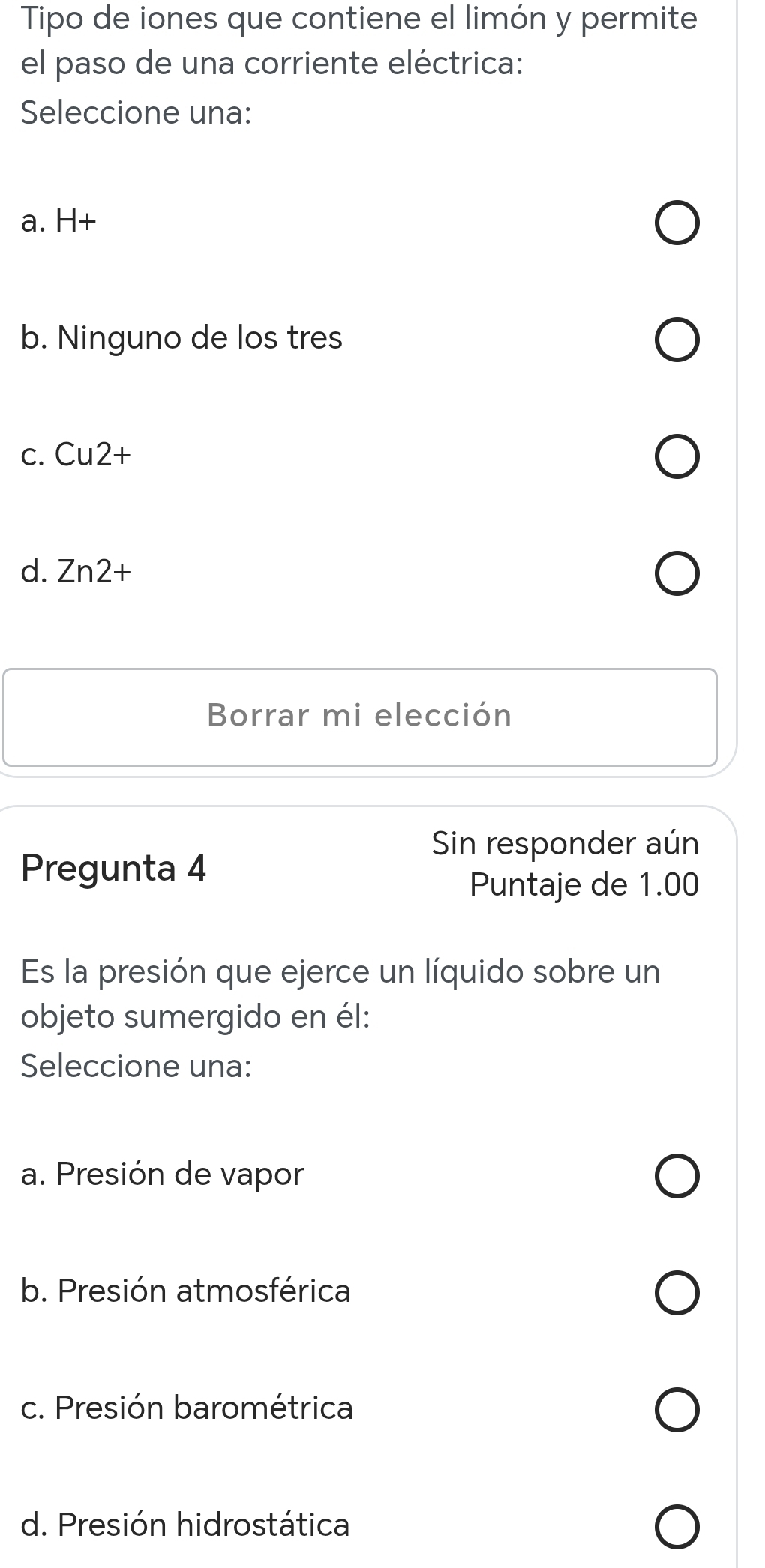This screenshot has width=765, height=1568.
Task: Pick 'Presión hidrostática' as the answer
Action: pyautogui.click(x=678, y=1528)
